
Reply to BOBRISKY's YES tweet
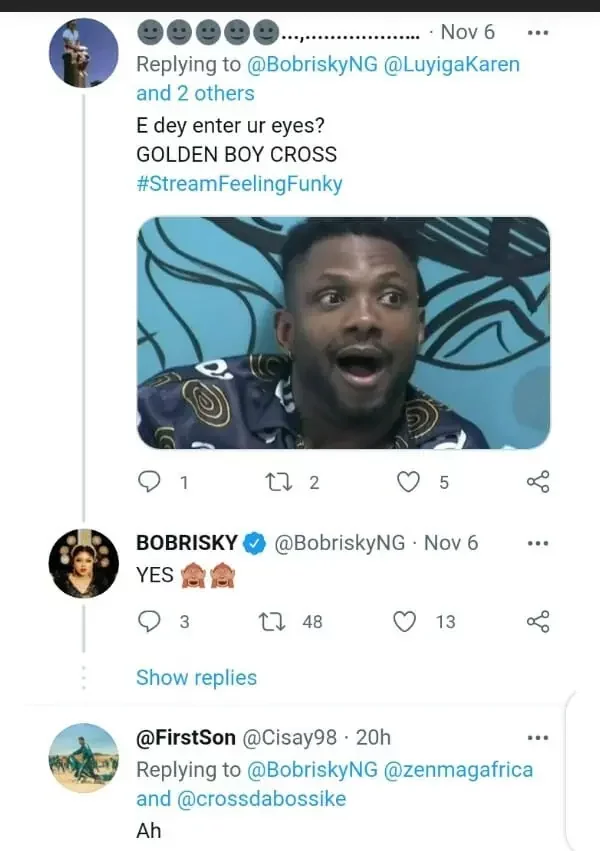coord(149,622)
